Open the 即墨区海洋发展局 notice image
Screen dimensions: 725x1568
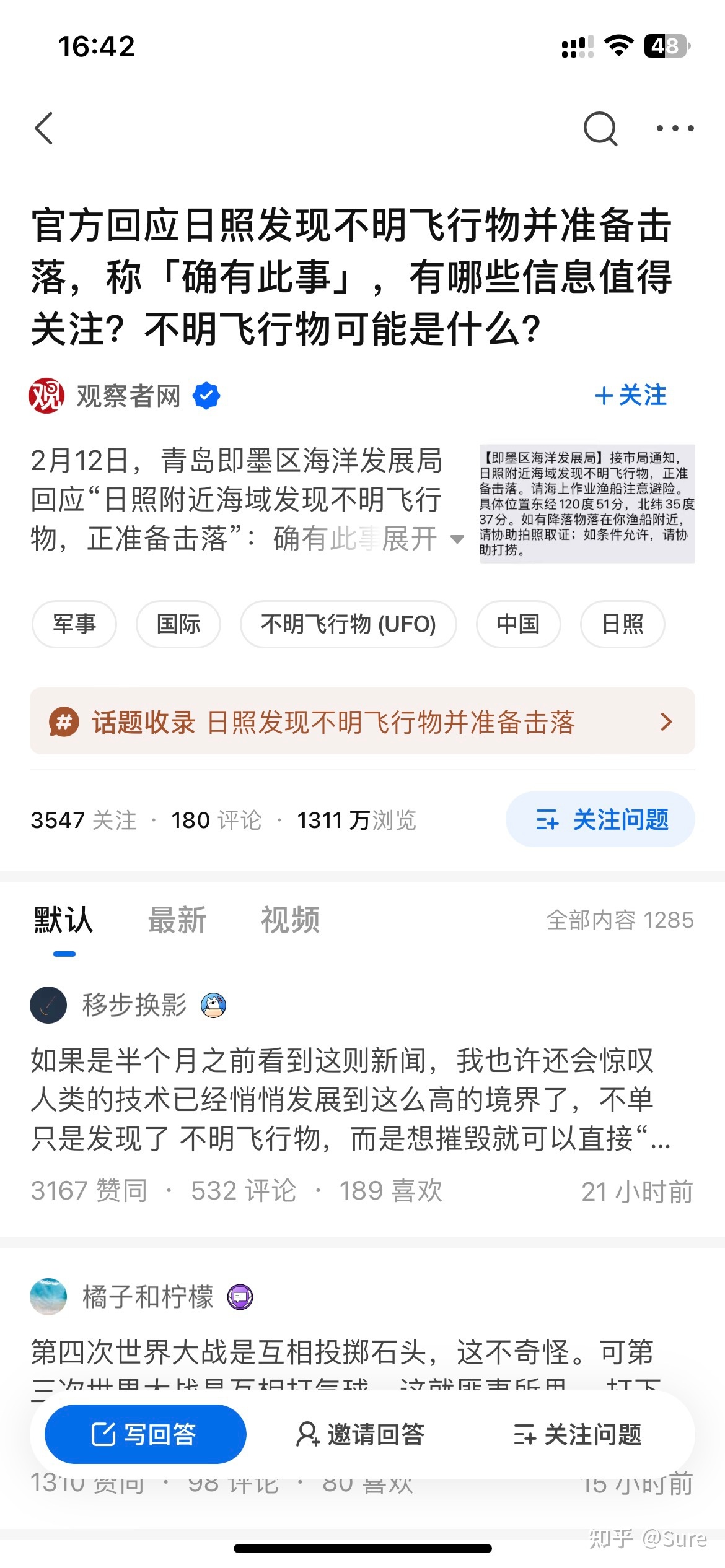click(x=586, y=503)
